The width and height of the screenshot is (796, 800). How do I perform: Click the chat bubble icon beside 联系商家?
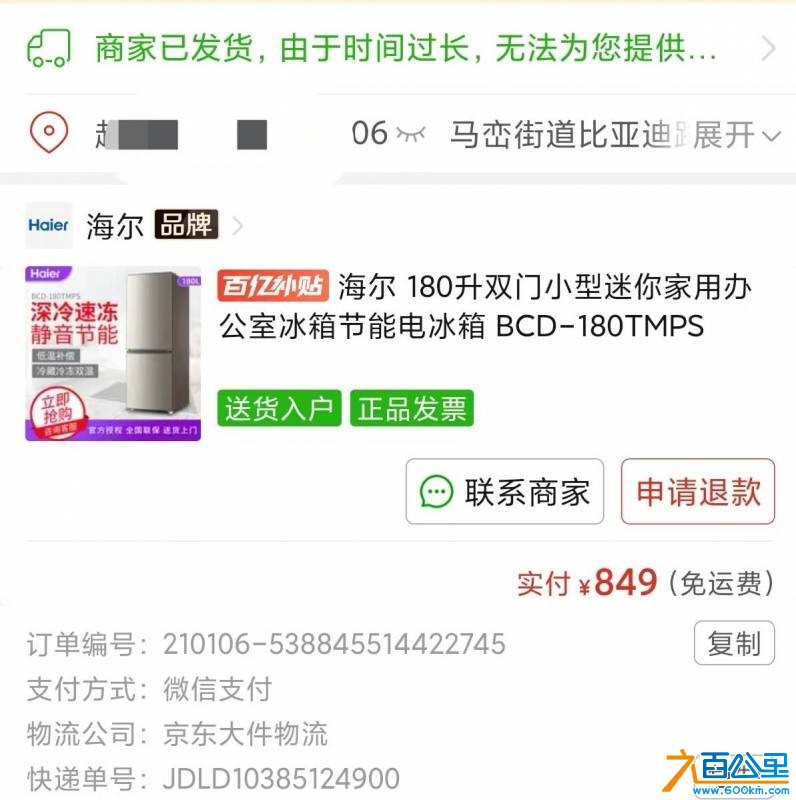coord(434,492)
